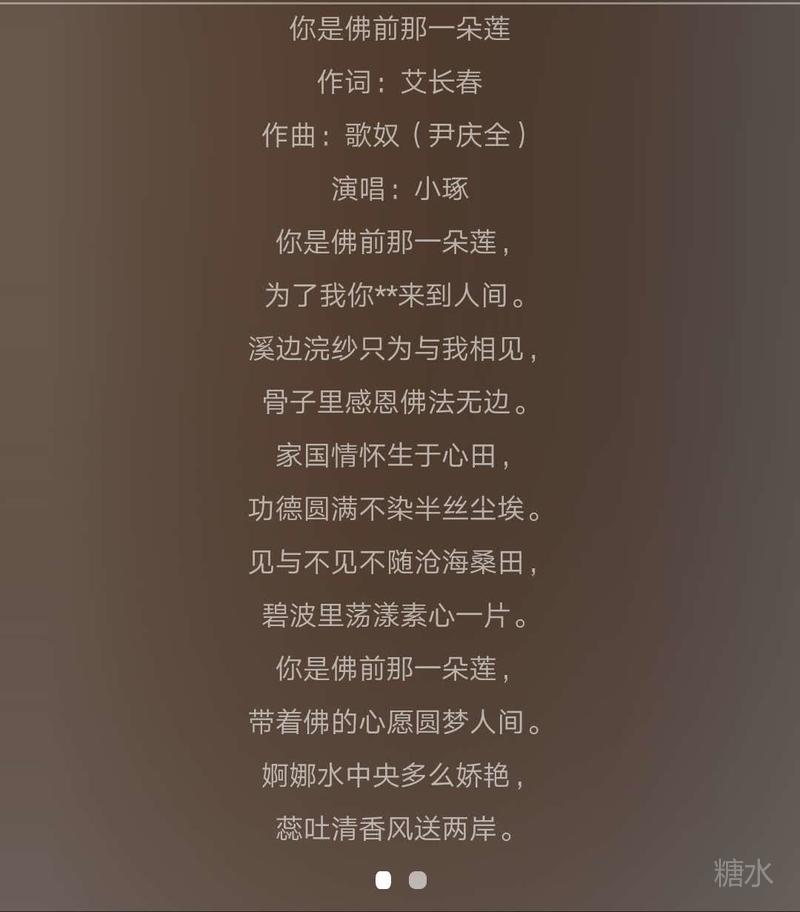This screenshot has width=800, height=912.
Task: Tap the first page indicator dot
Action: (x=383, y=880)
